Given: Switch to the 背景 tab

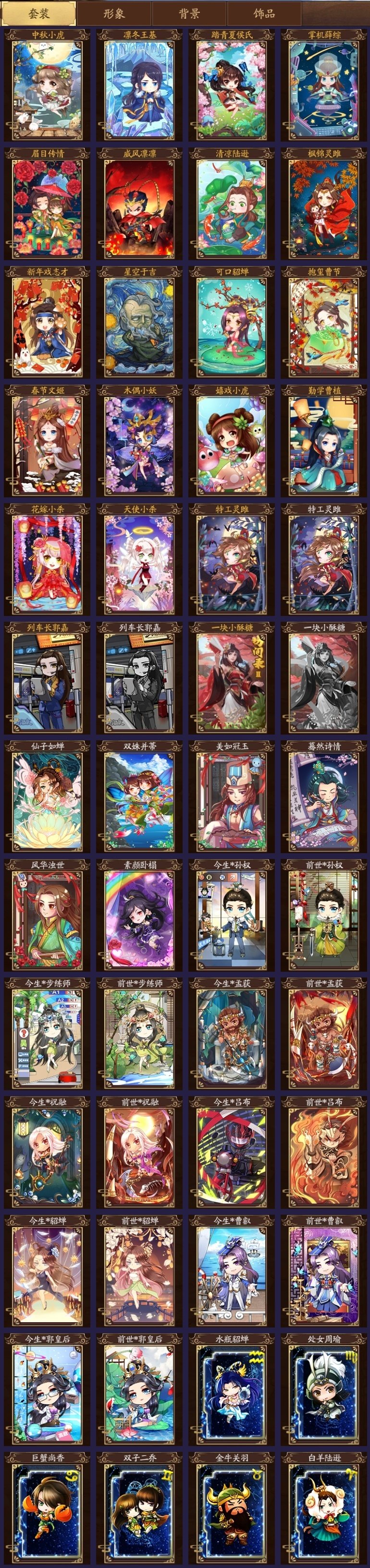Looking at the screenshot, I should [189, 13].
